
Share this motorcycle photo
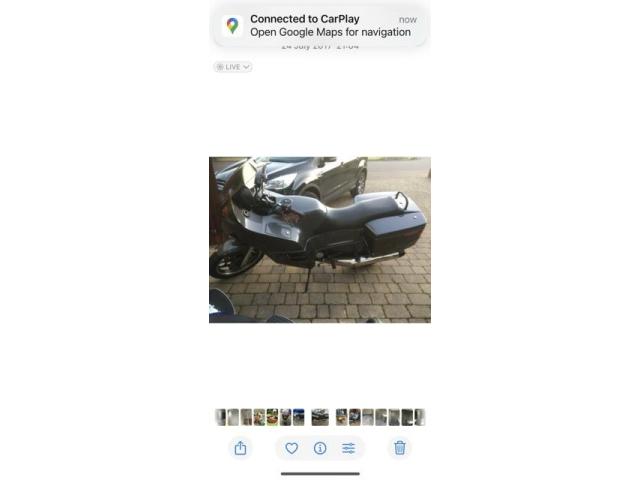[x=240, y=448]
